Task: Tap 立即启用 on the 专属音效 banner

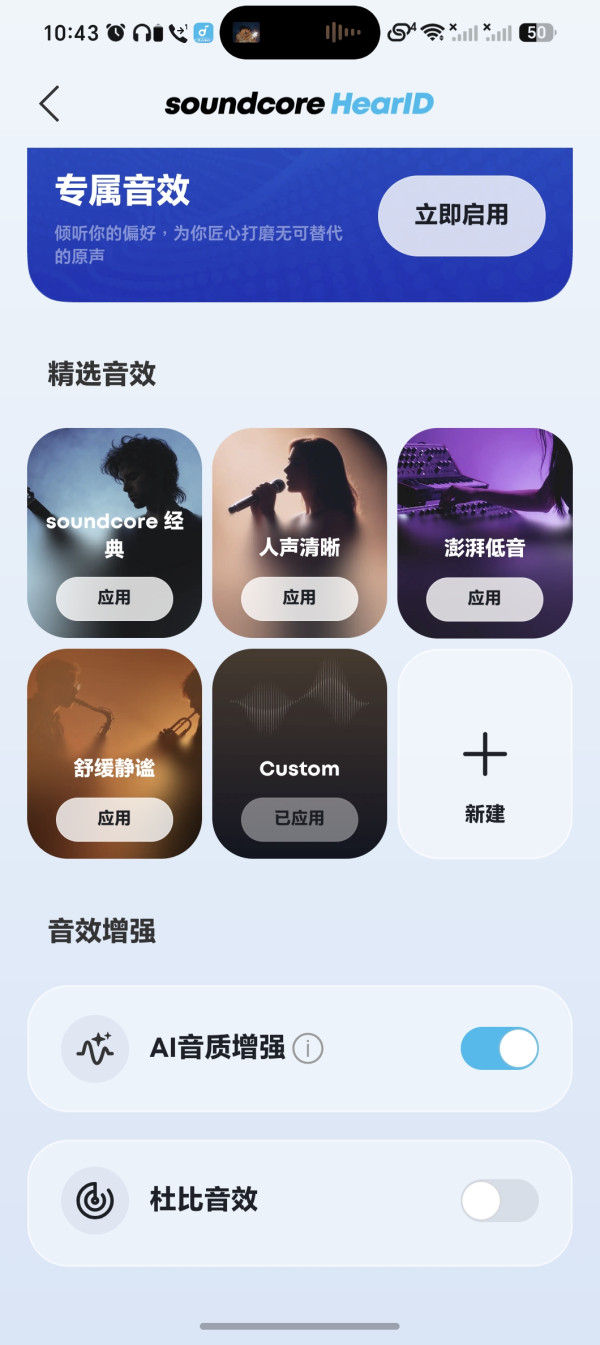Action: click(x=461, y=215)
